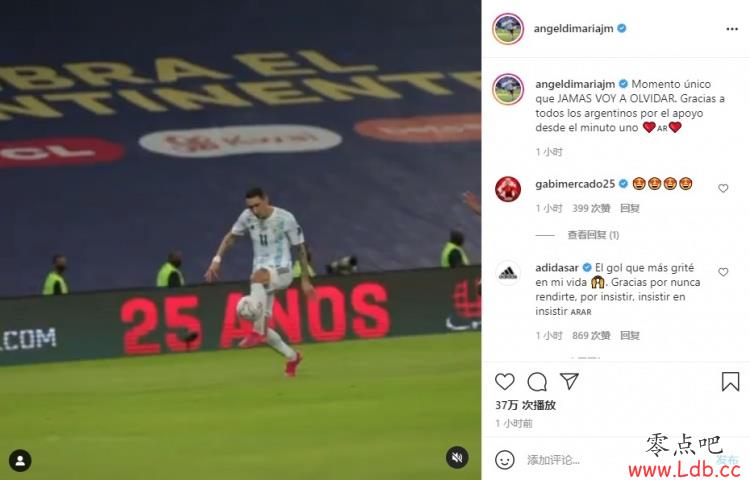Image resolution: width=750 pixels, height=480 pixels.
Task: Open the comment bubble icon
Action: coord(537,381)
